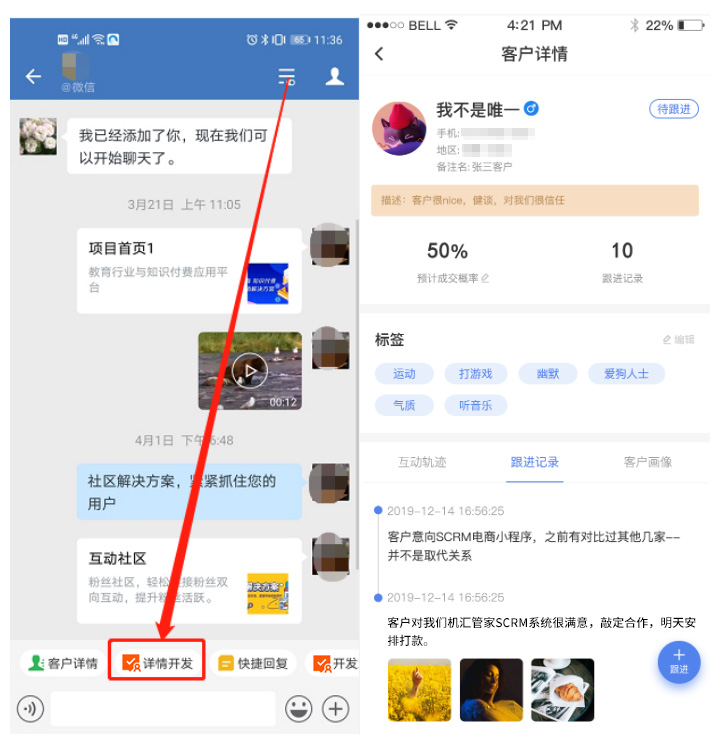Add a follow-up with 跟进 button

678,662
